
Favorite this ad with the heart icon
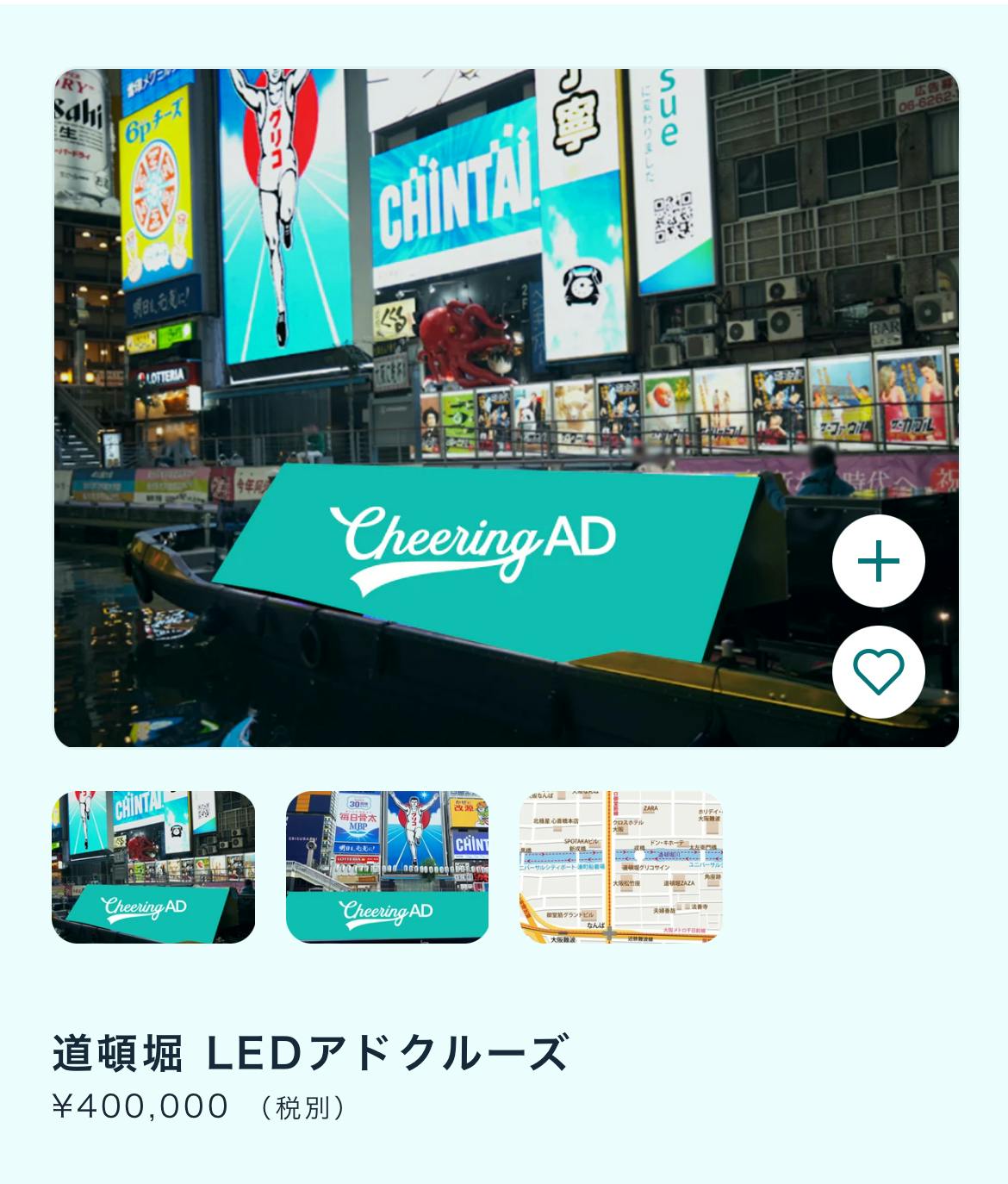[x=878, y=672]
